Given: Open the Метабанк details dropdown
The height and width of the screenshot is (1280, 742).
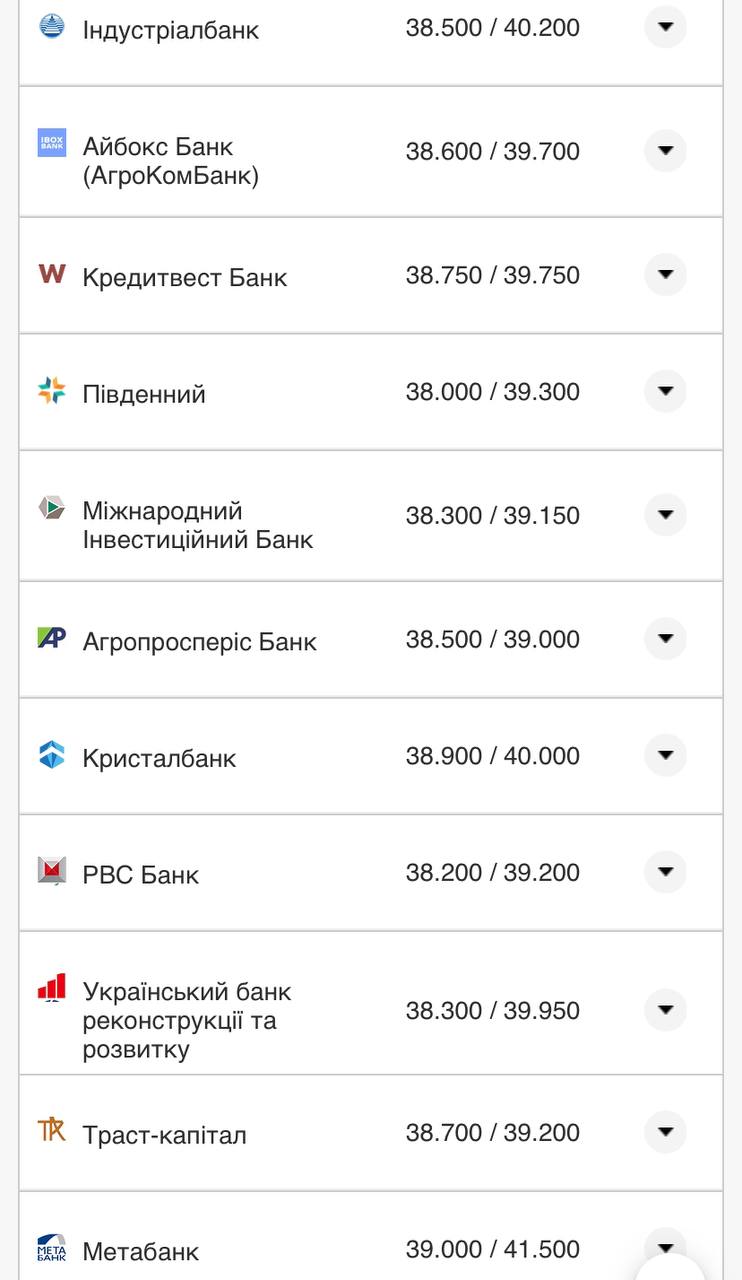Looking at the screenshot, I should click(665, 1248).
